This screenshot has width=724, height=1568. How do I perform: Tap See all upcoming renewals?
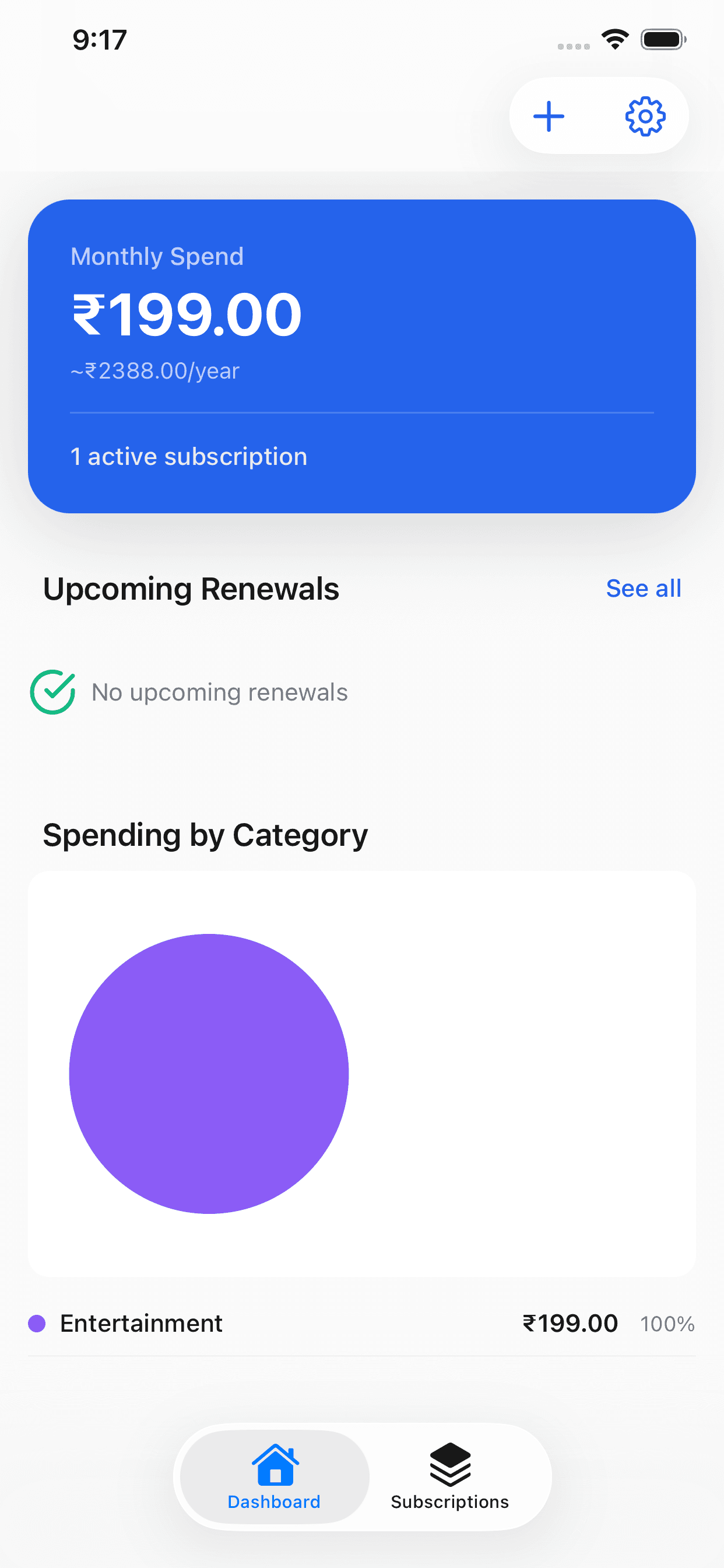(643, 589)
